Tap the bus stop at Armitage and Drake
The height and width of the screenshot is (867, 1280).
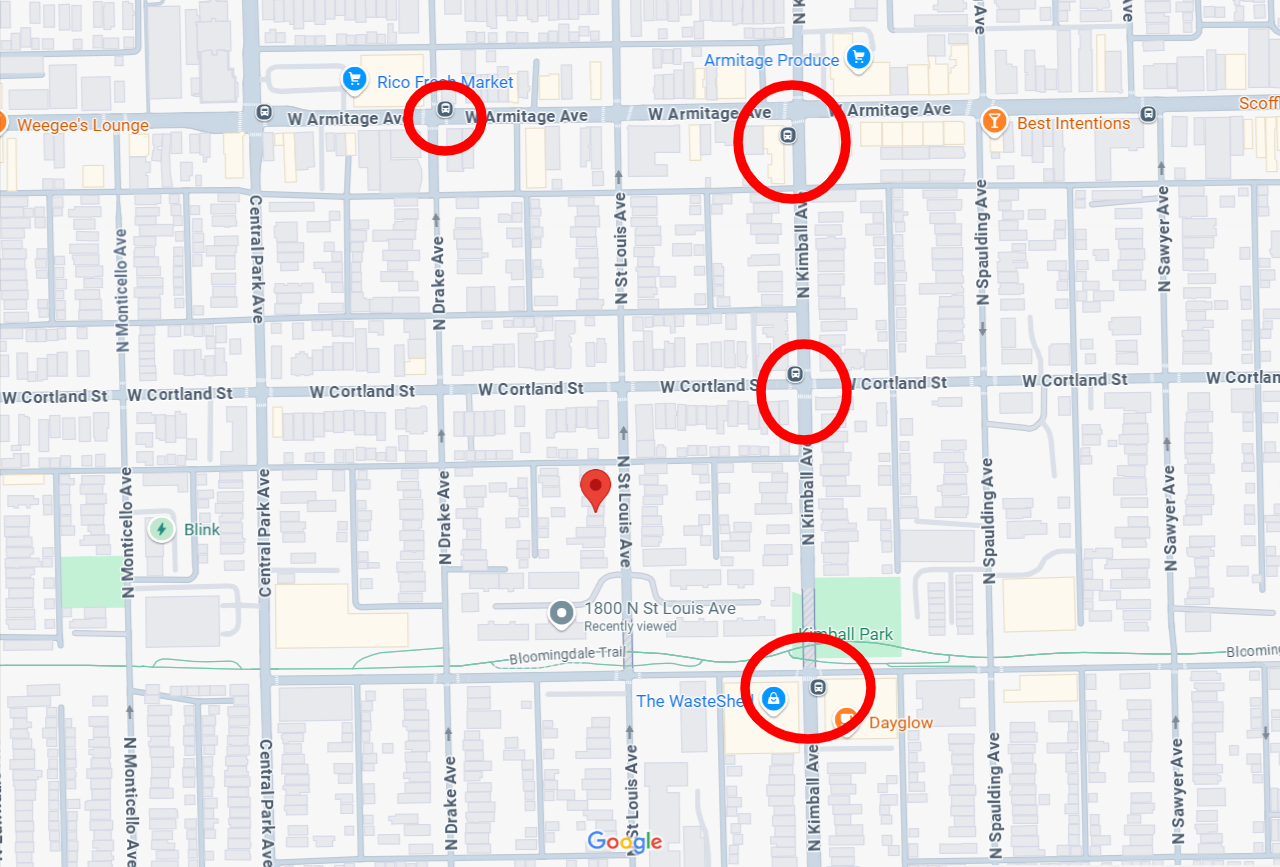coord(446,110)
